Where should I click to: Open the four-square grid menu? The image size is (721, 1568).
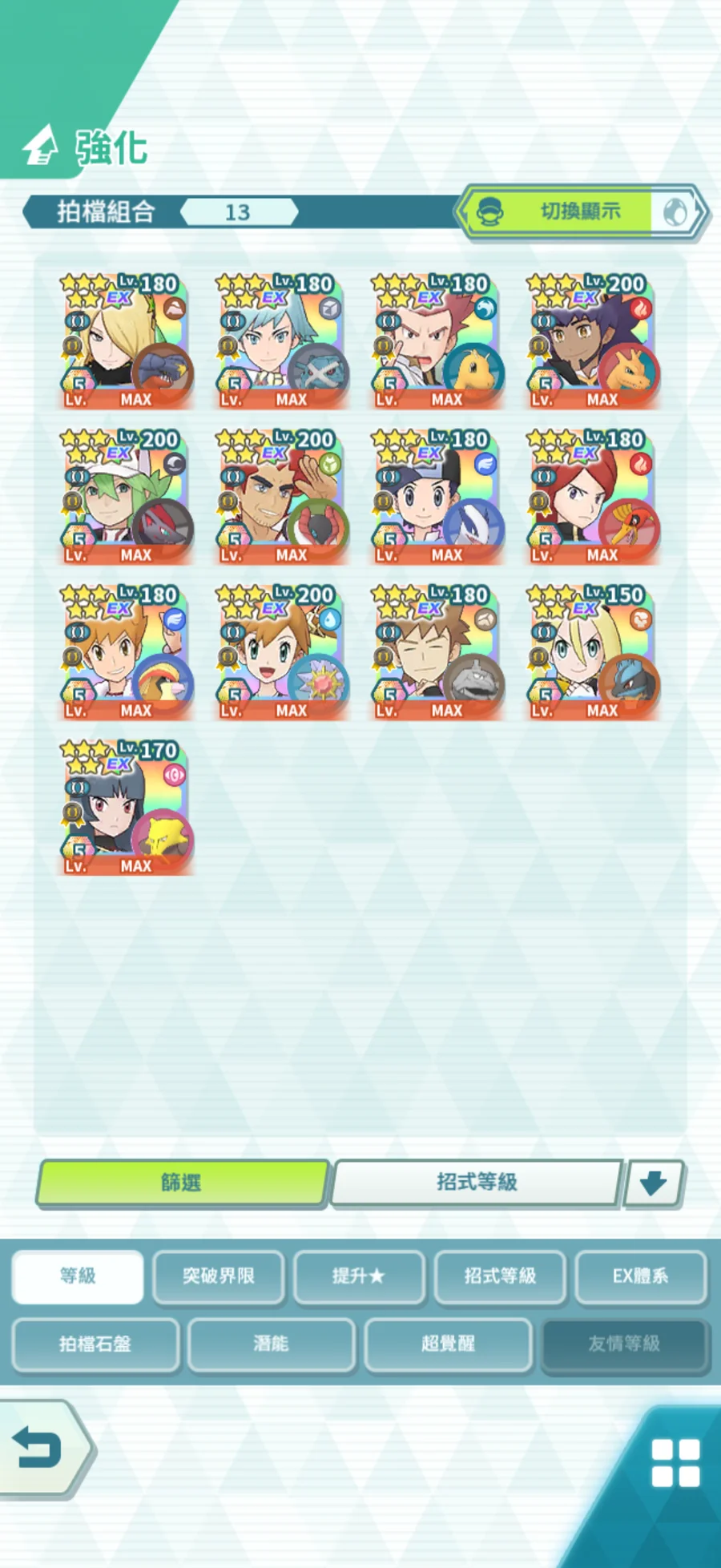click(675, 1462)
